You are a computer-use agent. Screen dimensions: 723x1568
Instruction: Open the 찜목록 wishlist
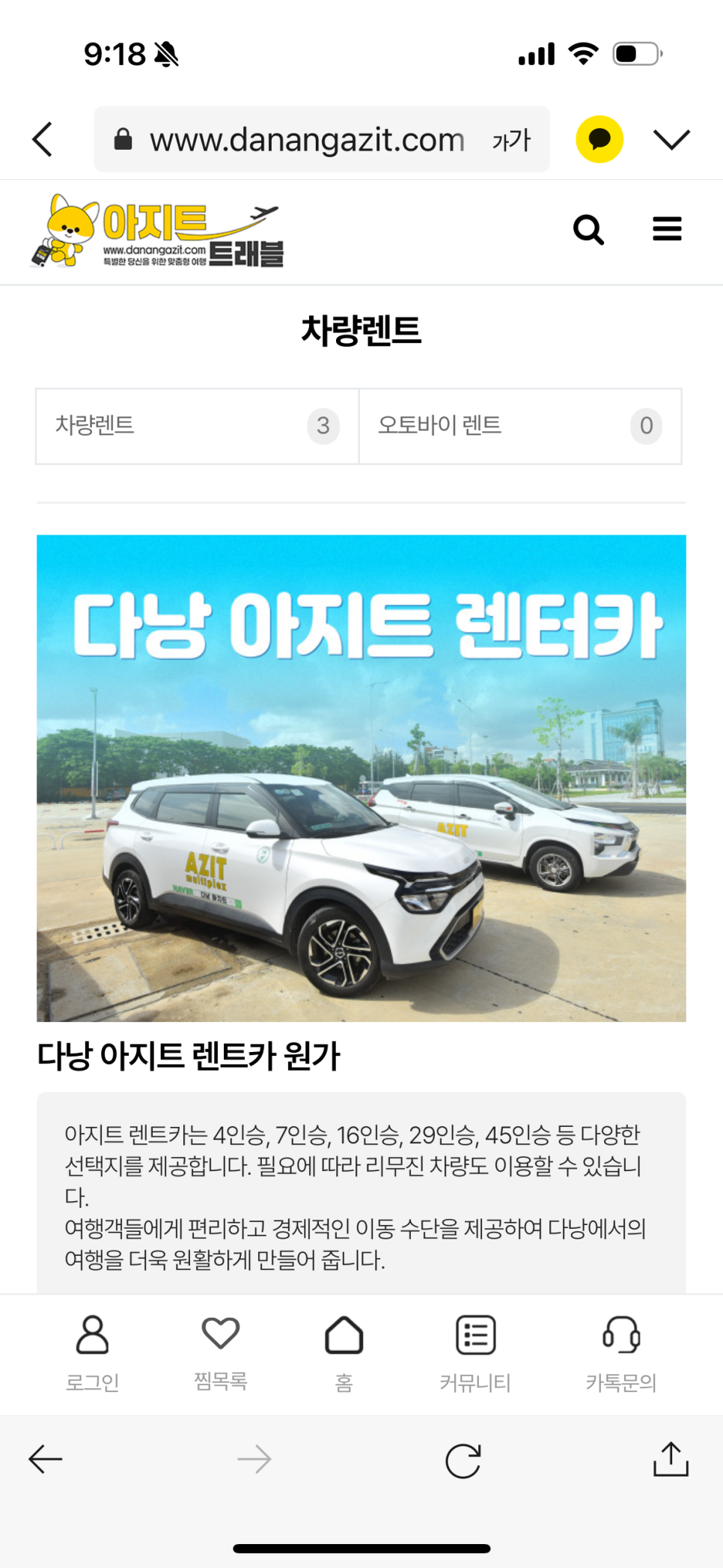click(221, 1353)
